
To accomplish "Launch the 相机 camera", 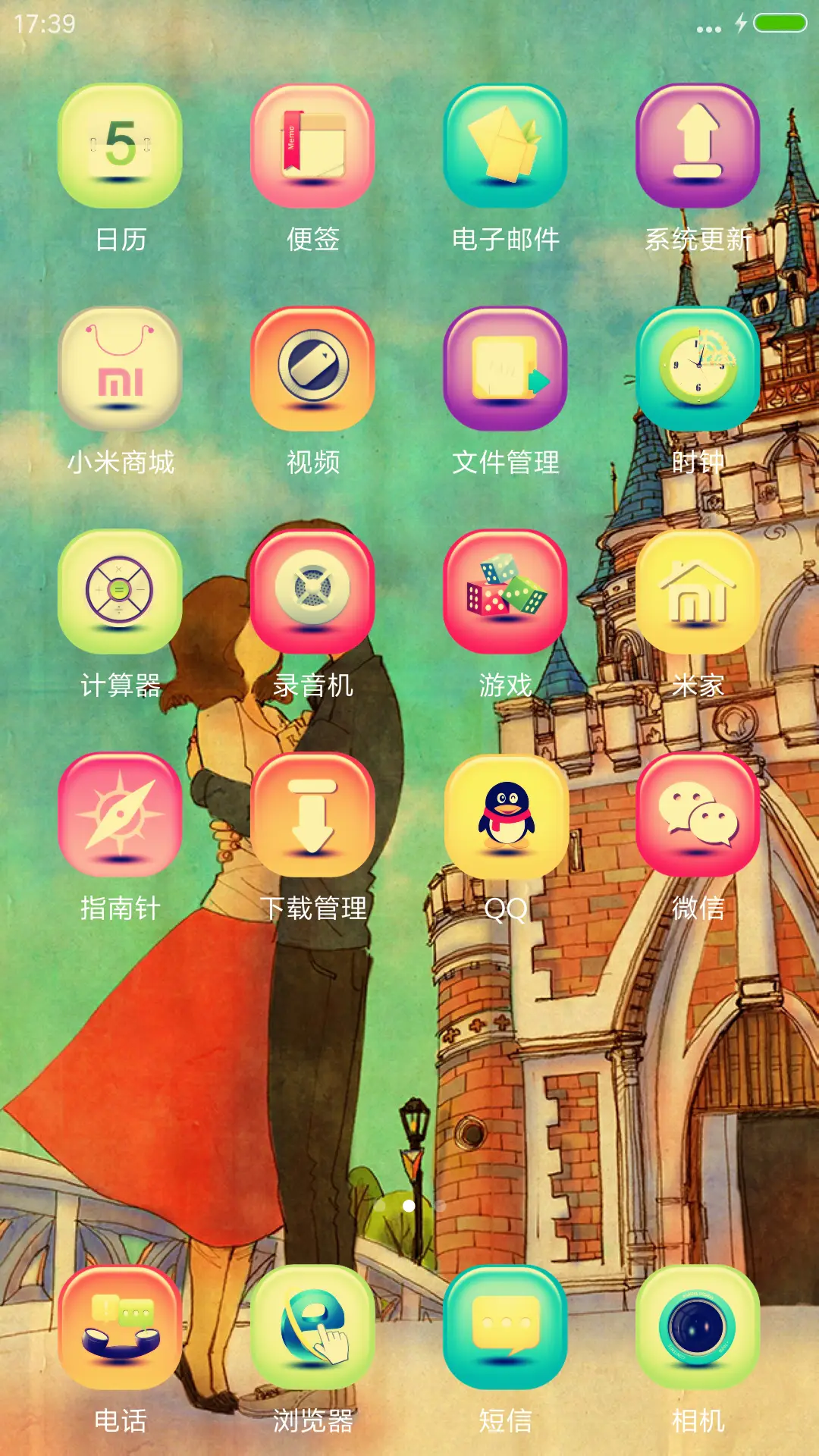I will (x=698, y=1328).
